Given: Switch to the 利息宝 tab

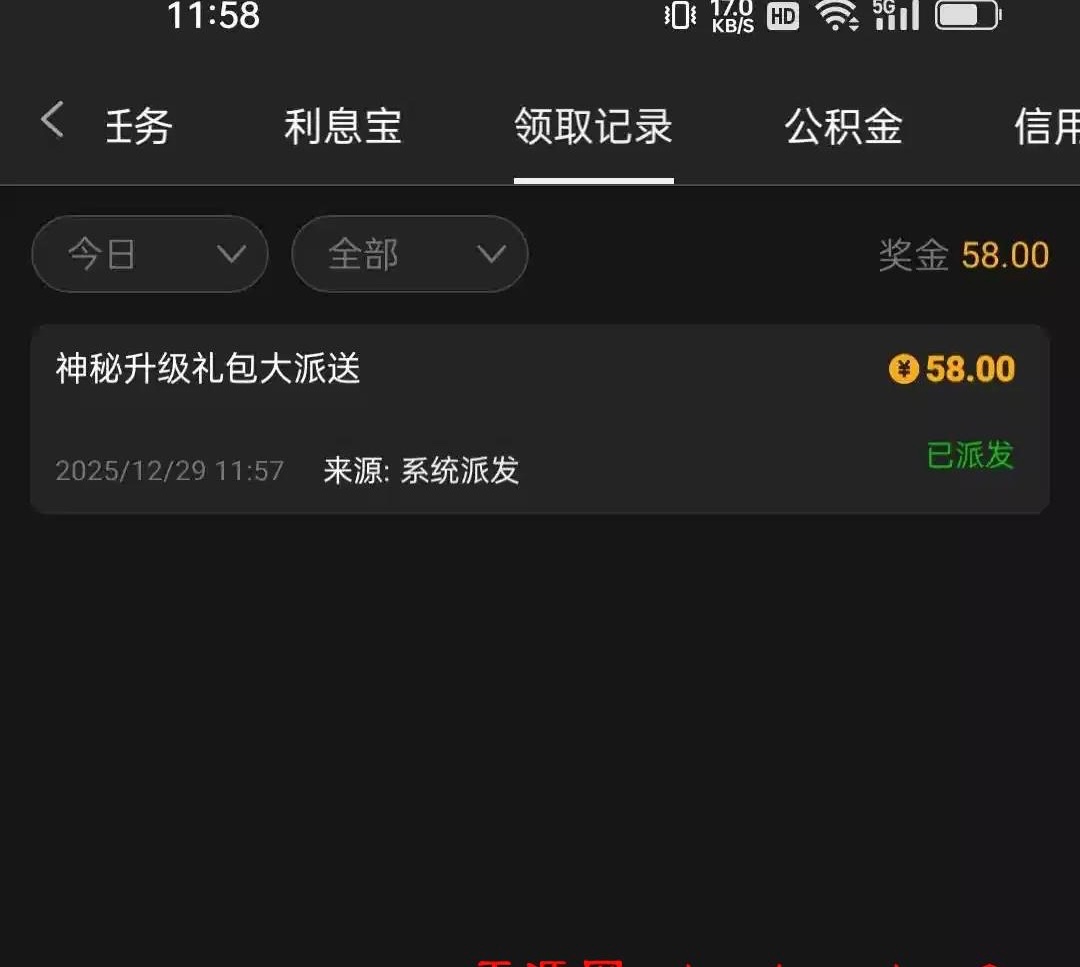Looking at the screenshot, I should (x=343, y=127).
